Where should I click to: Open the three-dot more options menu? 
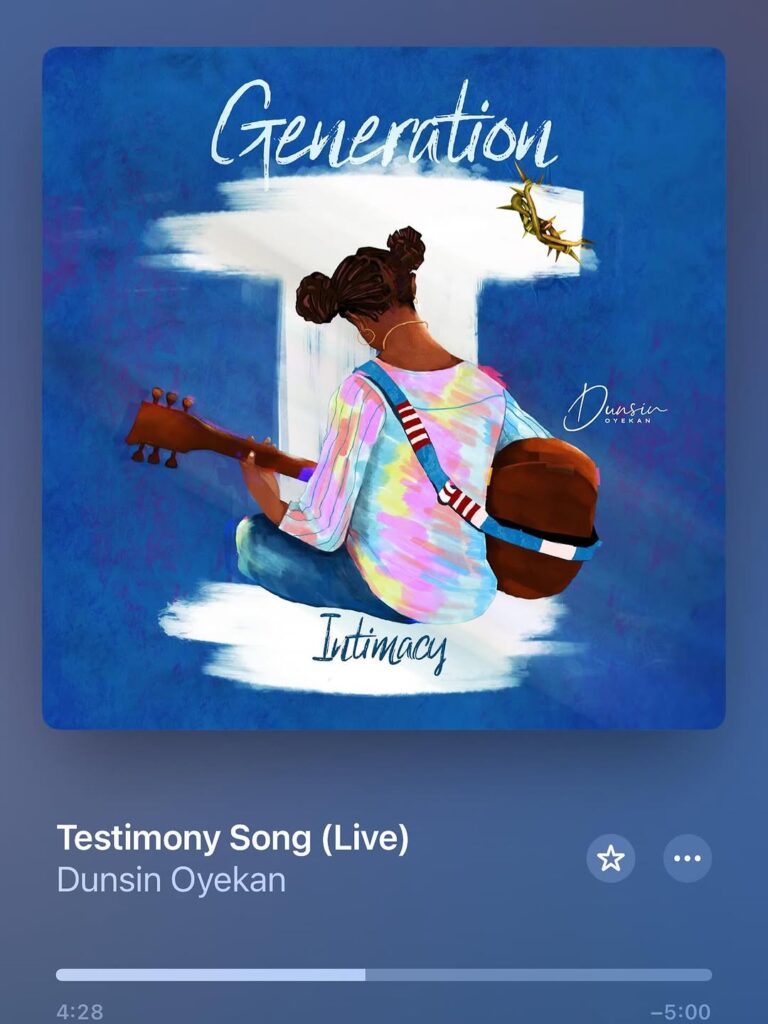pyautogui.click(x=687, y=858)
